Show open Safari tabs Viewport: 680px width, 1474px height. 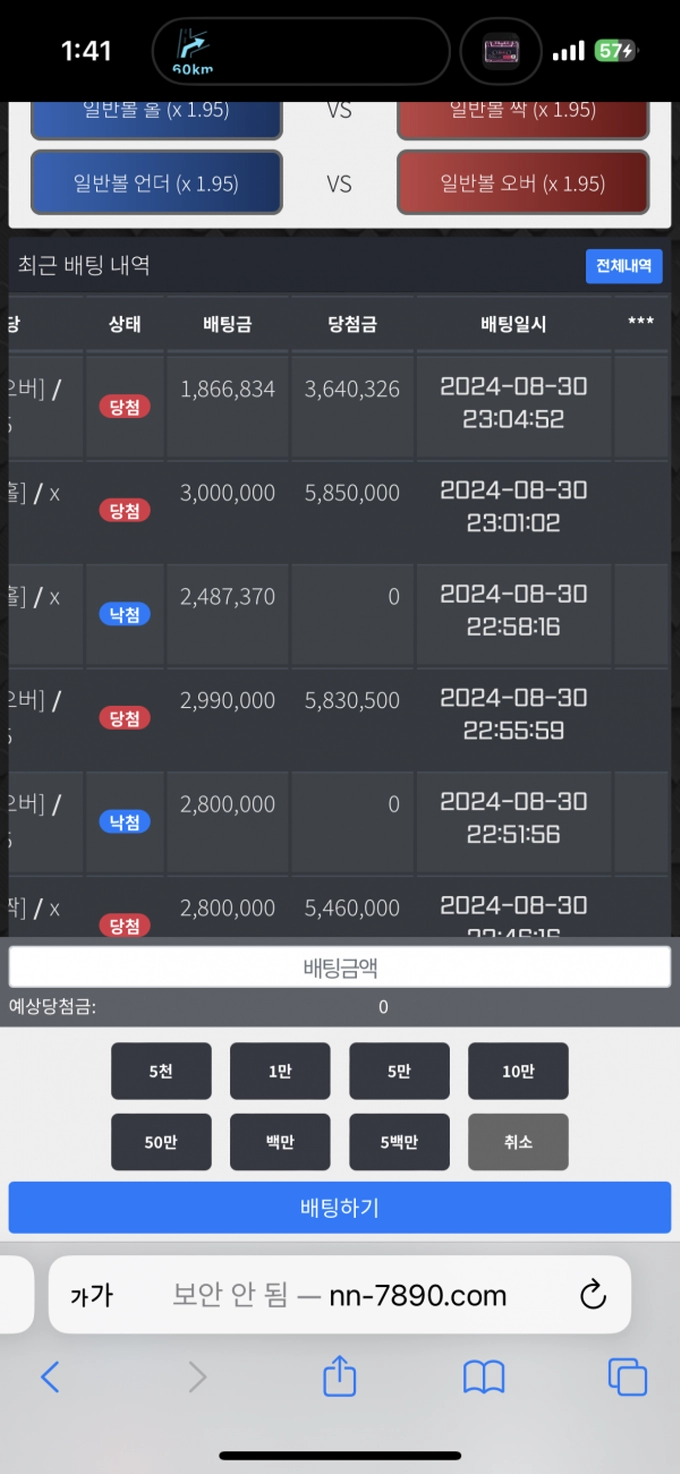click(x=628, y=1377)
